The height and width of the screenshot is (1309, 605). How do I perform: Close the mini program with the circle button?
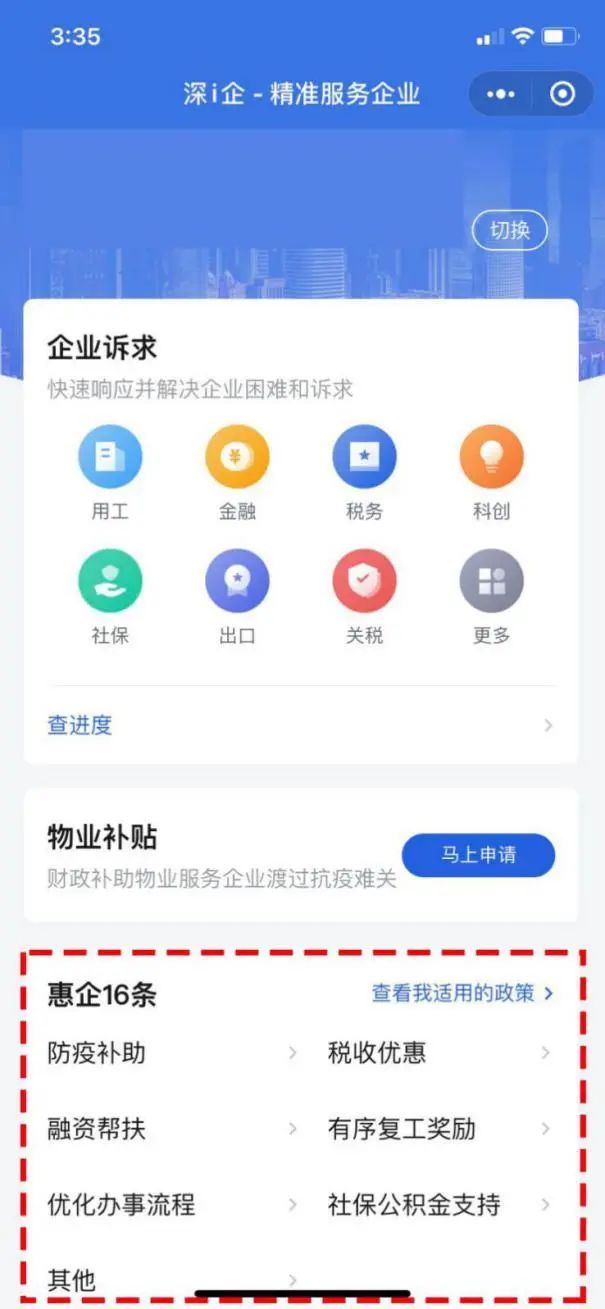tap(563, 94)
